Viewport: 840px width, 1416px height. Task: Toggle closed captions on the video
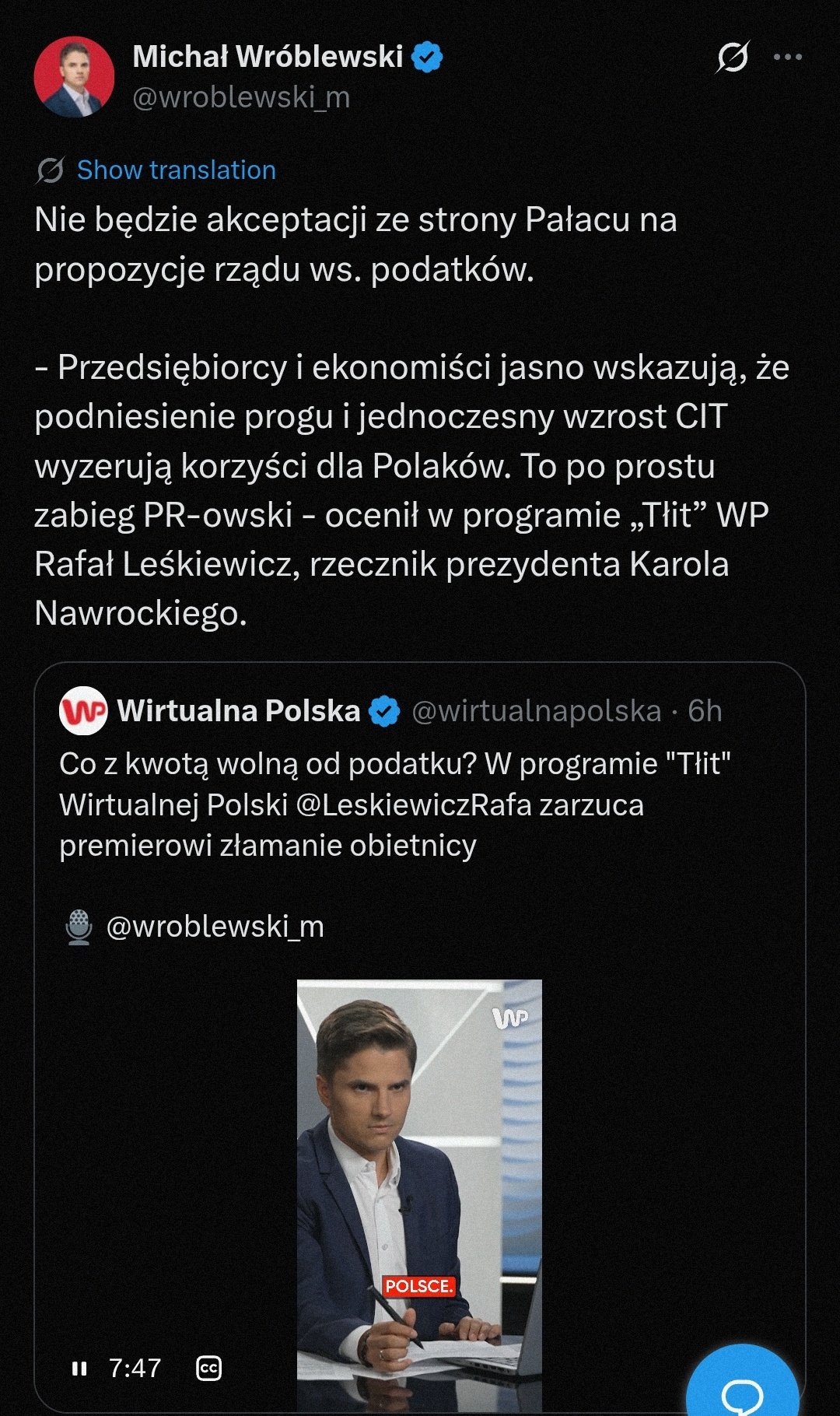pos(208,1368)
